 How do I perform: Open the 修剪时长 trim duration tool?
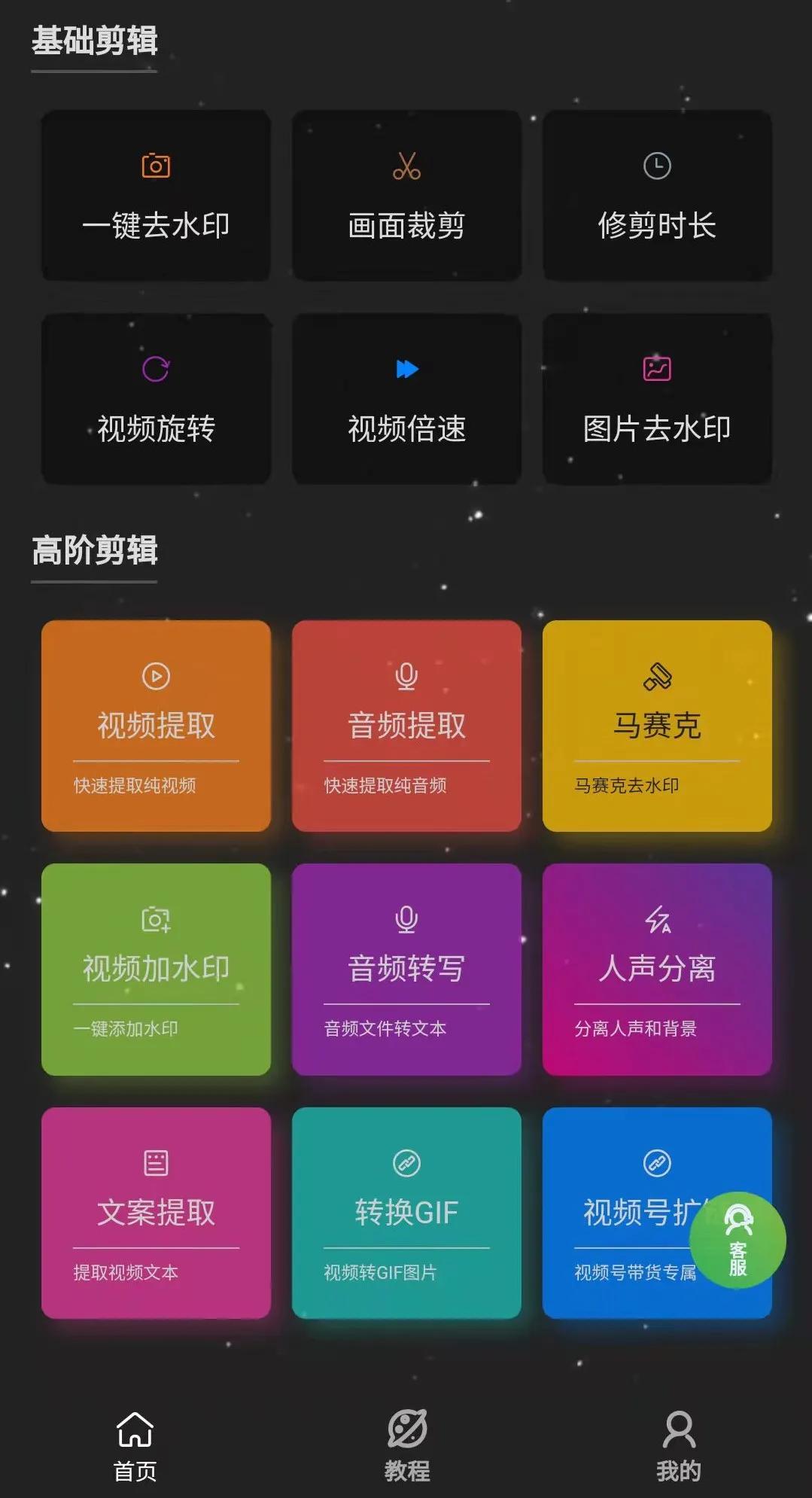[656, 196]
